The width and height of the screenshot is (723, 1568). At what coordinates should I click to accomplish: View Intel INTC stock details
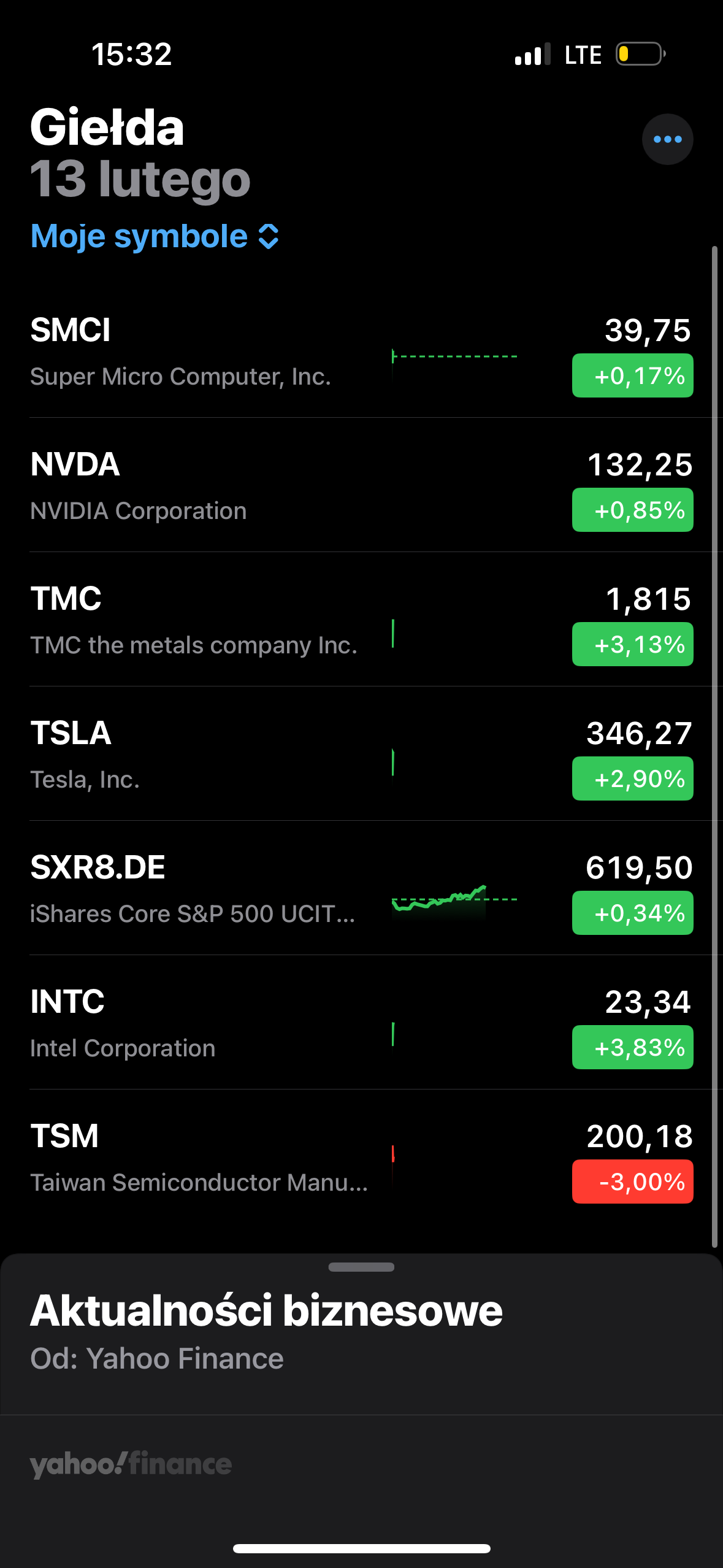[184, 1024]
